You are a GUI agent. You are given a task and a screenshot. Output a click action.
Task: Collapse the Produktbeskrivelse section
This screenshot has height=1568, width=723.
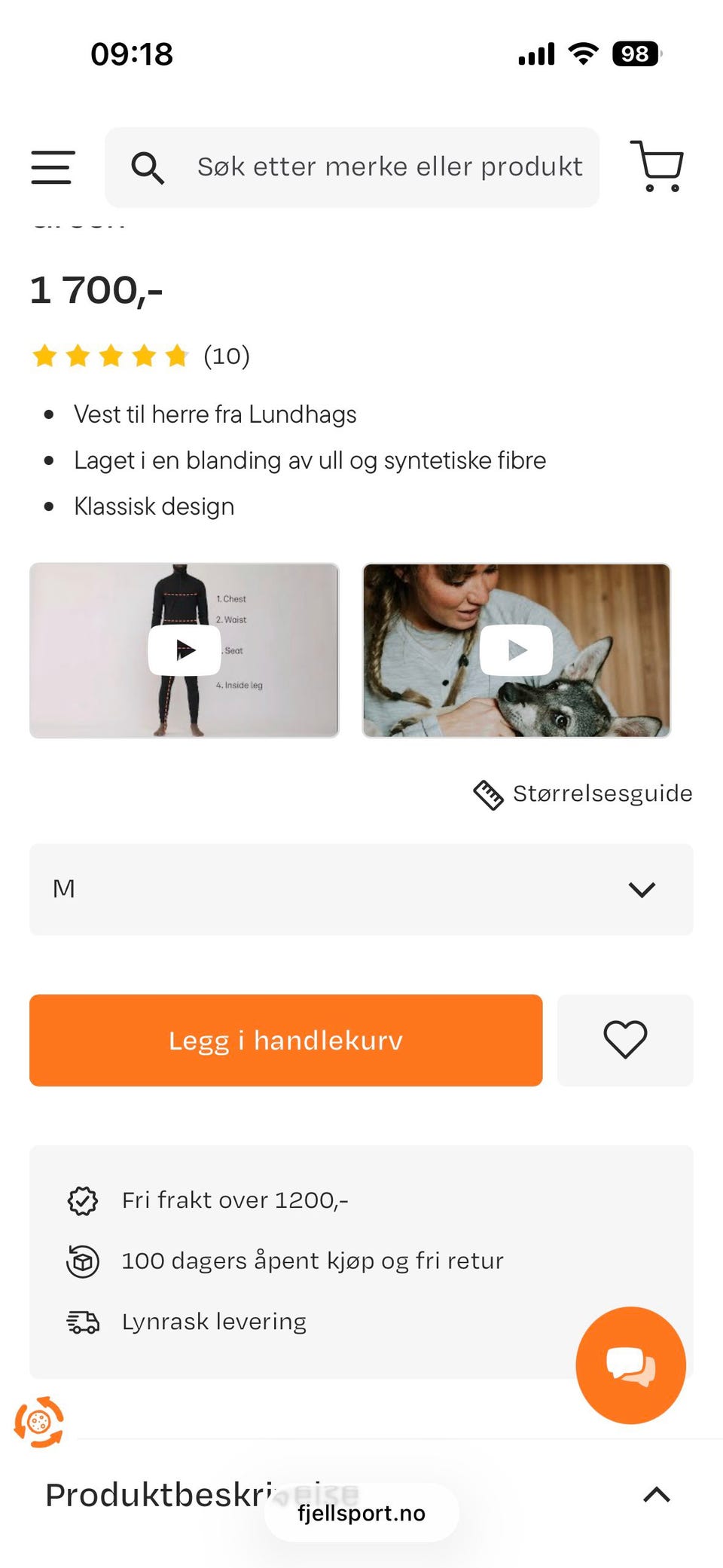tap(654, 1496)
